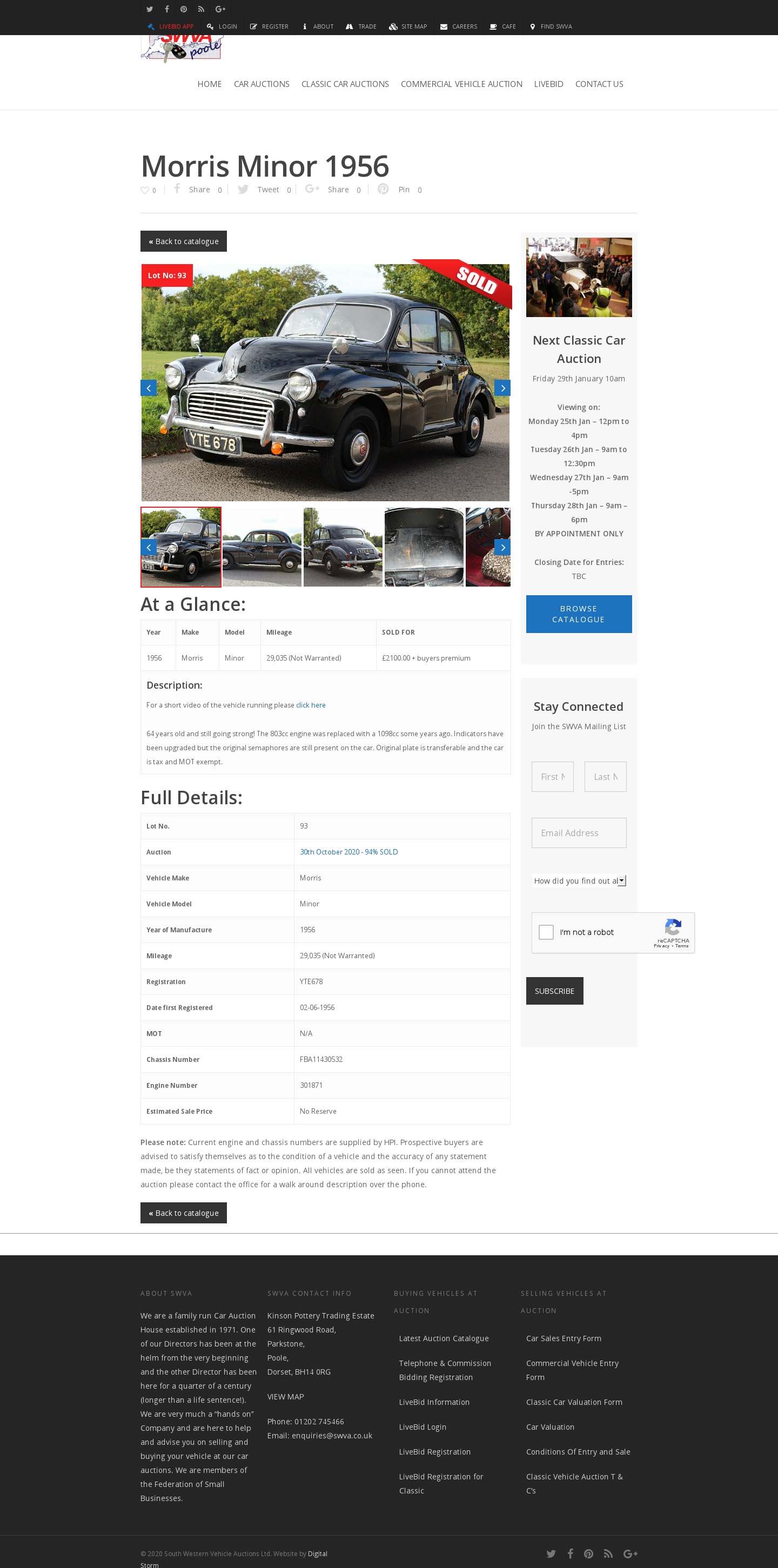Show the next main car photo
The image size is (778, 1568).
coord(502,388)
